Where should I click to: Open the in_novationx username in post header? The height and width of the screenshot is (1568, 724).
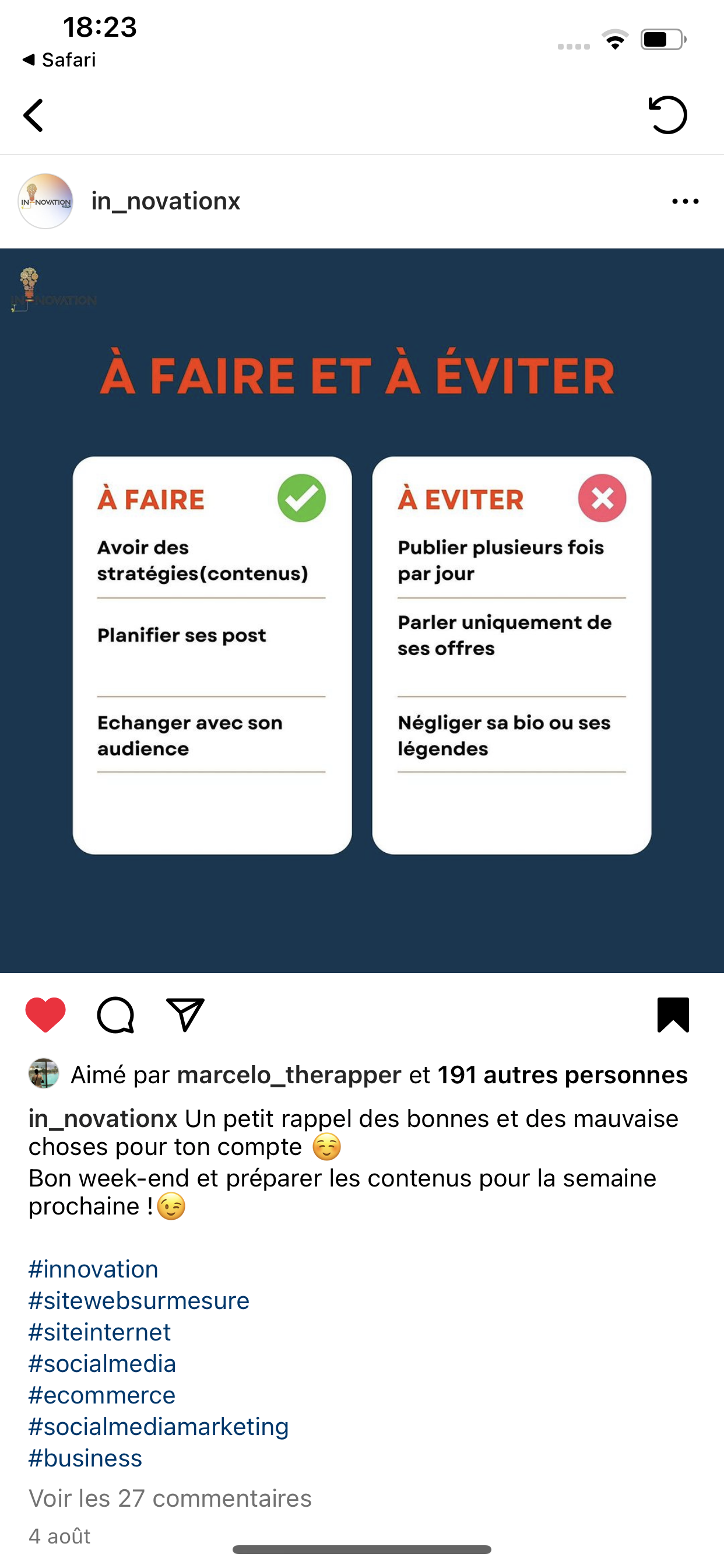tap(166, 201)
